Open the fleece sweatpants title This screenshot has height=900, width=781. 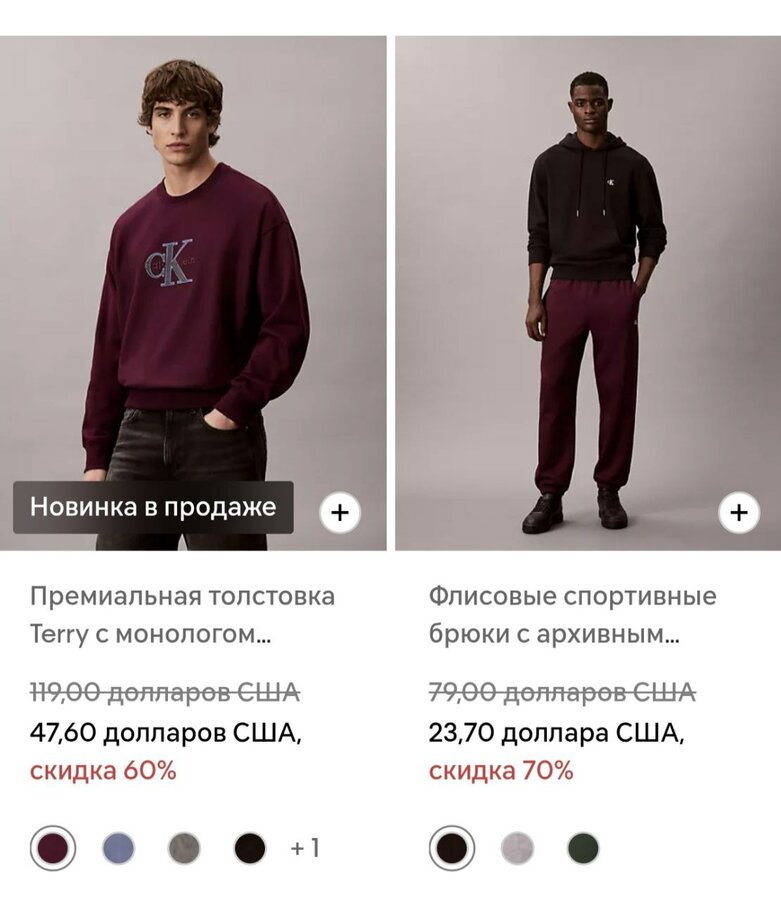coord(572,615)
